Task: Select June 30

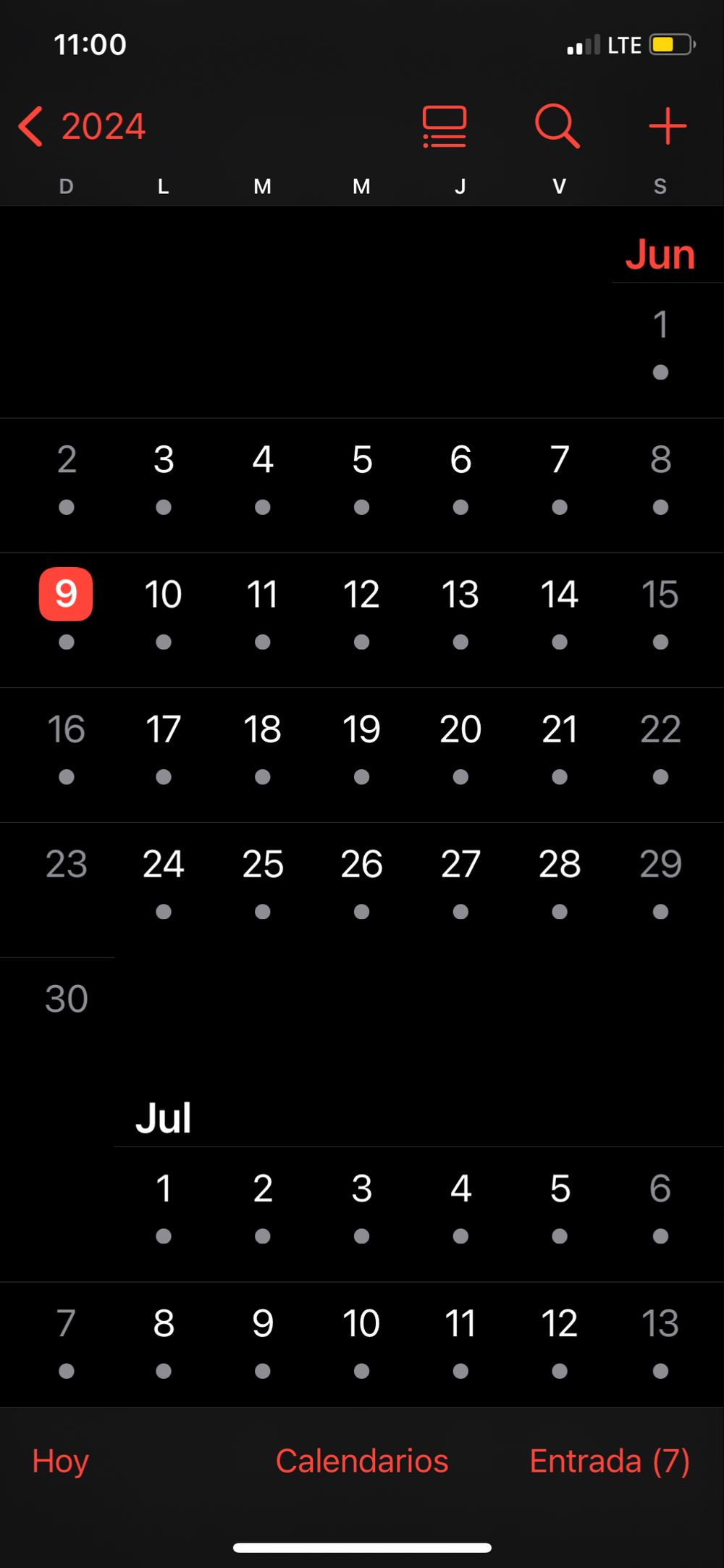Action: pyautogui.click(x=66, y=998)
